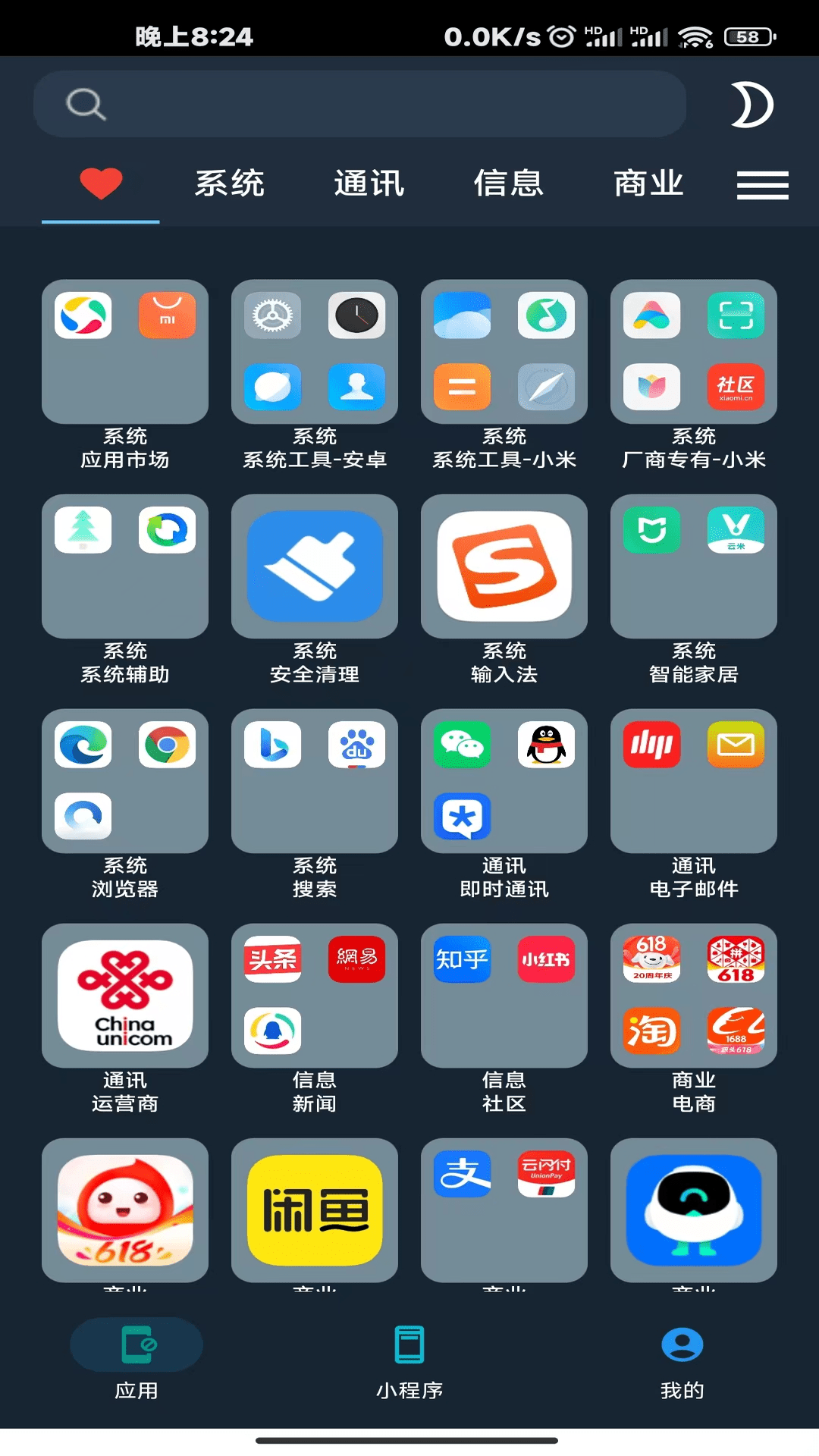Go to the 我的 bottom tab
Viewport: 819px width, 1456px height.
click(x=682, y=1361)
